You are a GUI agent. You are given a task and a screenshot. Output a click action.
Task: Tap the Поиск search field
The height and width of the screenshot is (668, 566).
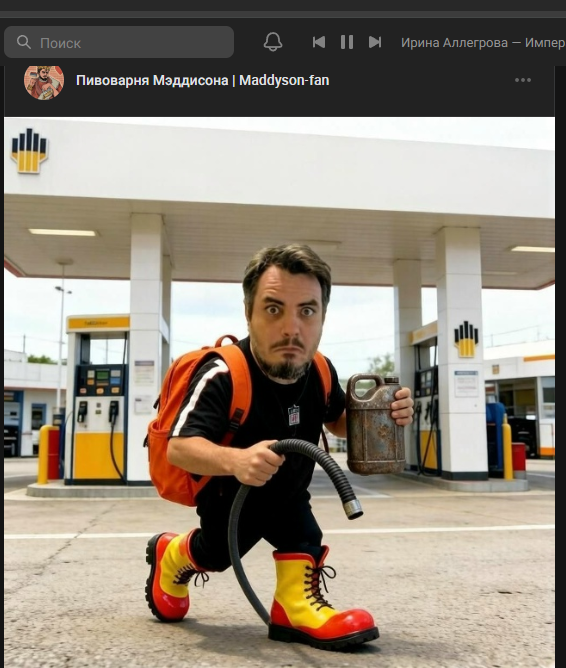[x=119, y=42]
